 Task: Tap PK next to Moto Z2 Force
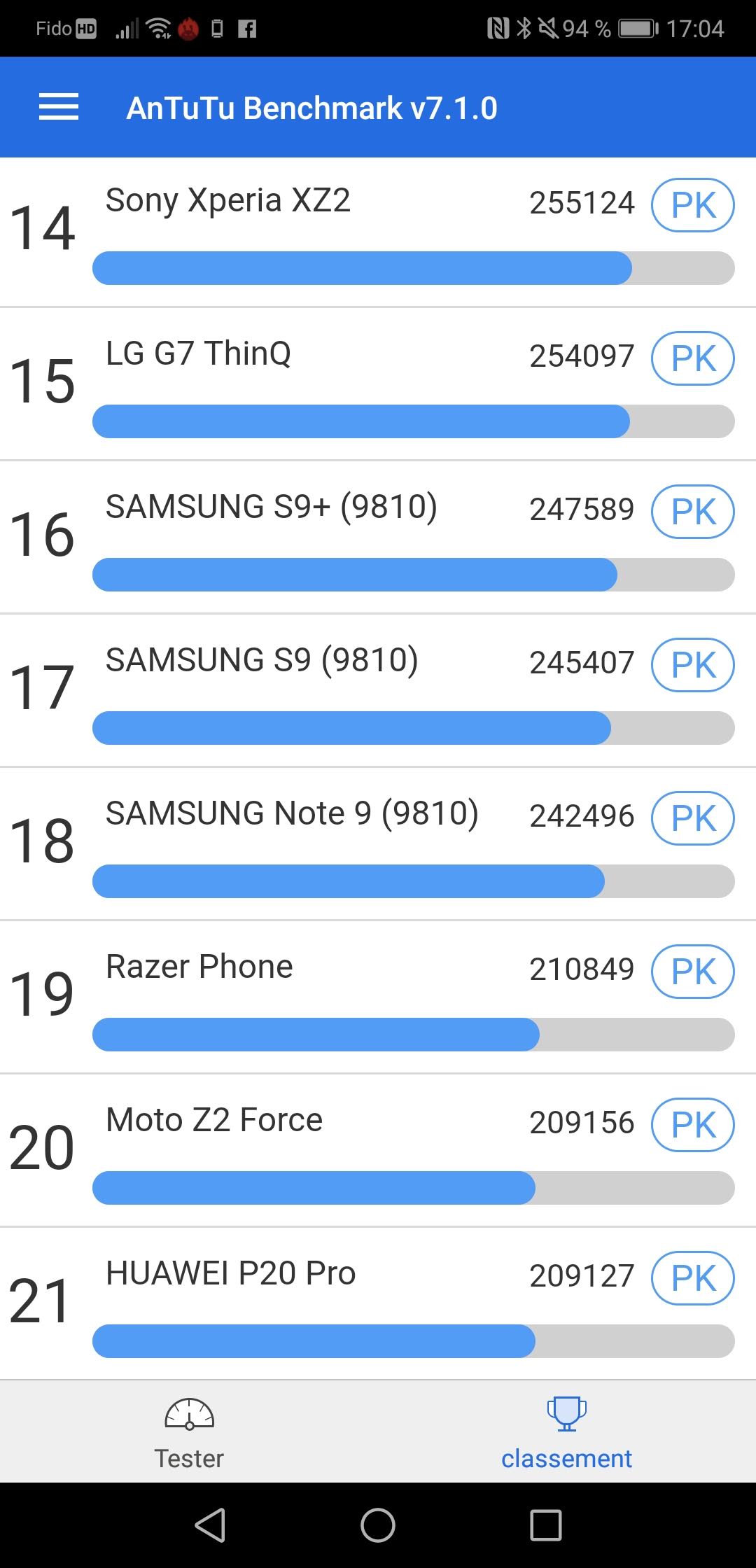tap(692, 1125)
